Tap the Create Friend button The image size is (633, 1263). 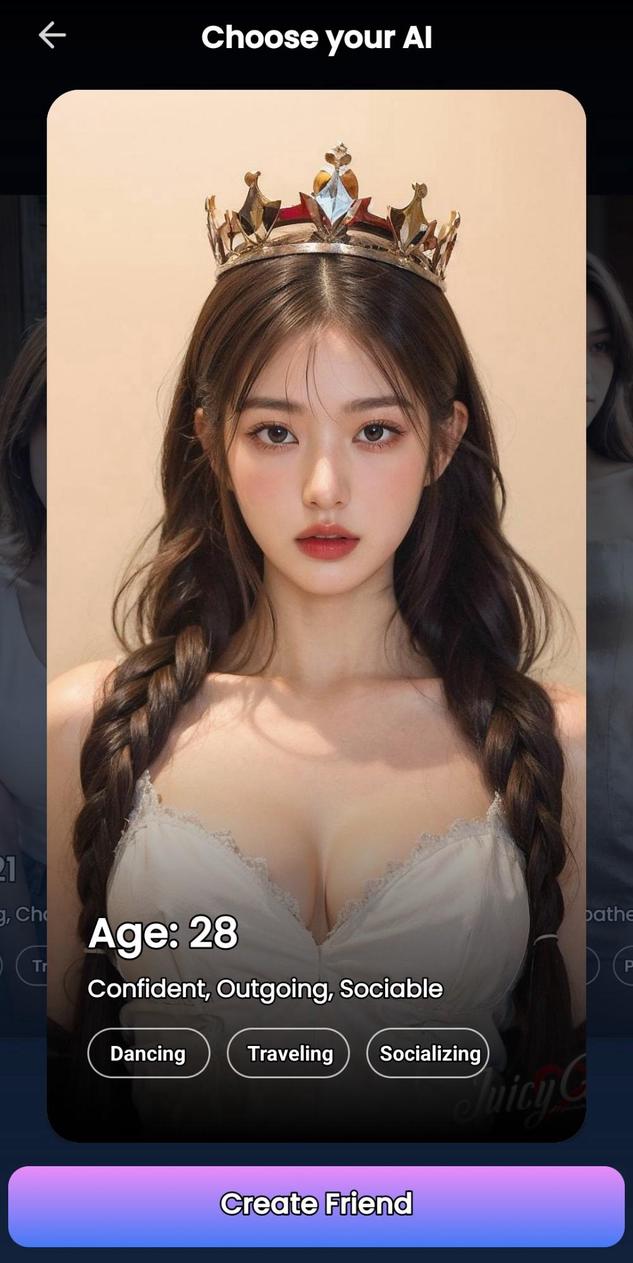pos(316,1204)
